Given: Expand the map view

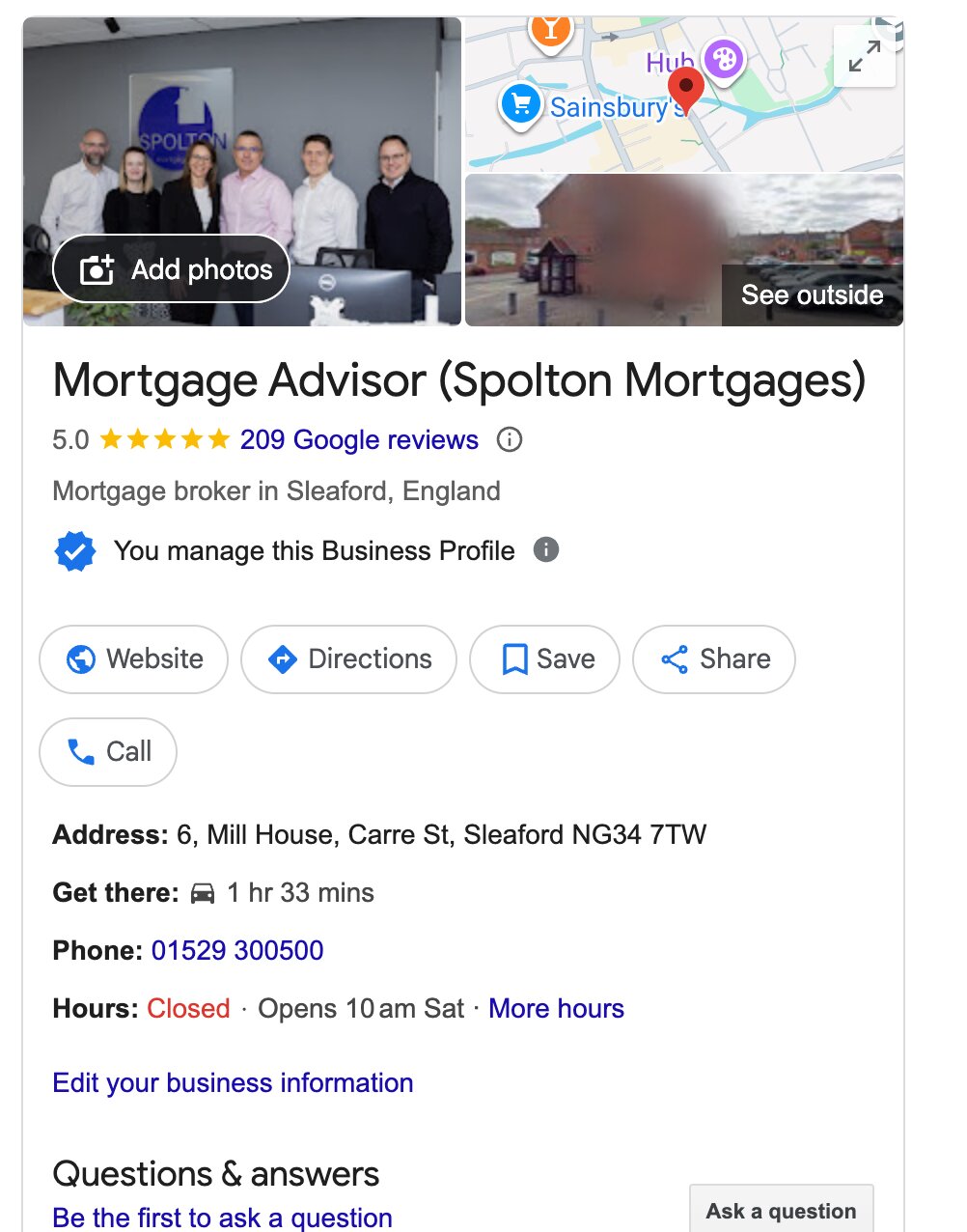Looking at the screenshot, I should pyautogui.click(x=864, y=57).
